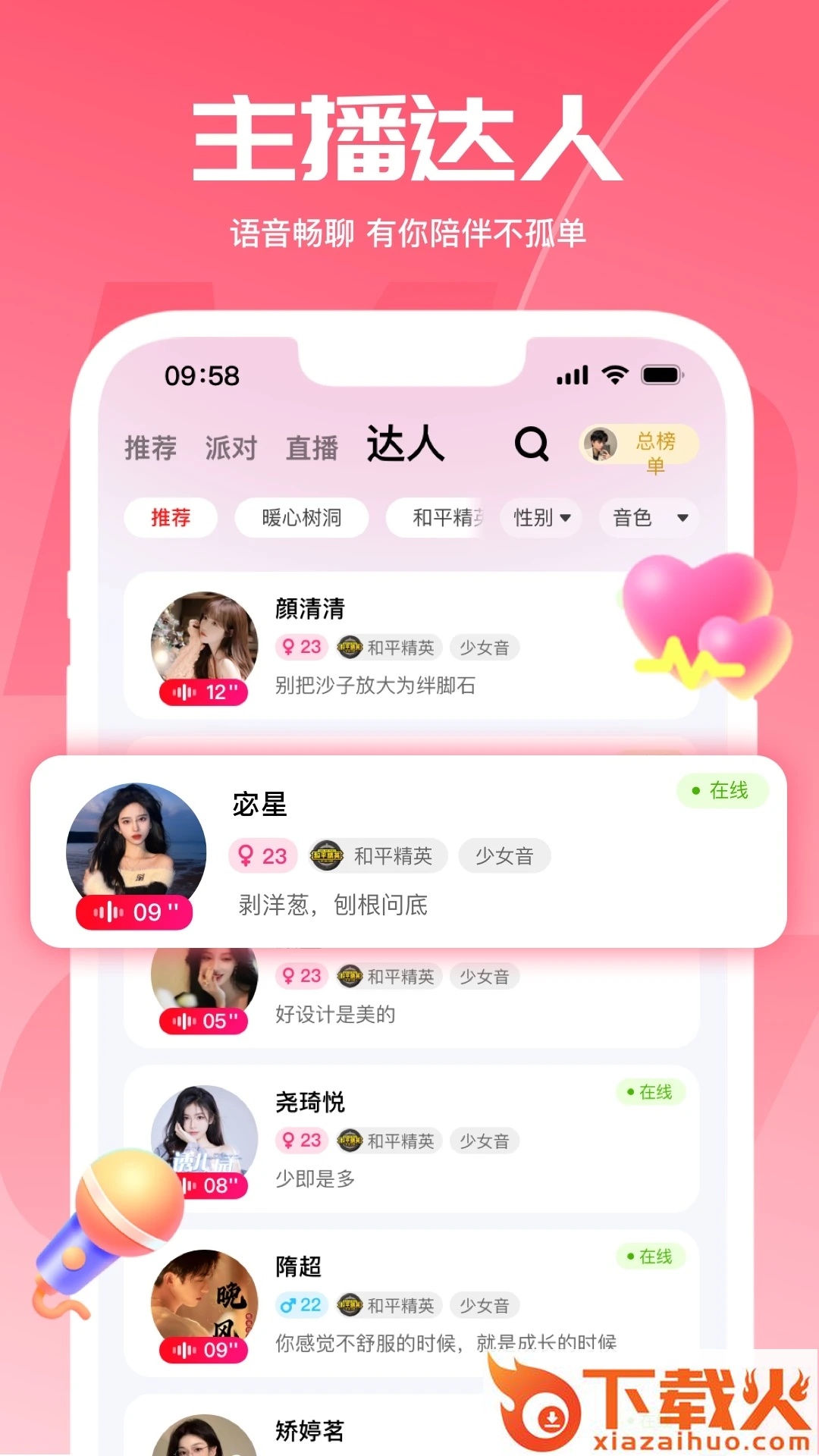Enable the 暖心树洞 filter
Image resolution: width=819 pixels, height=1456 pixels.
click(x=301, y=517)
